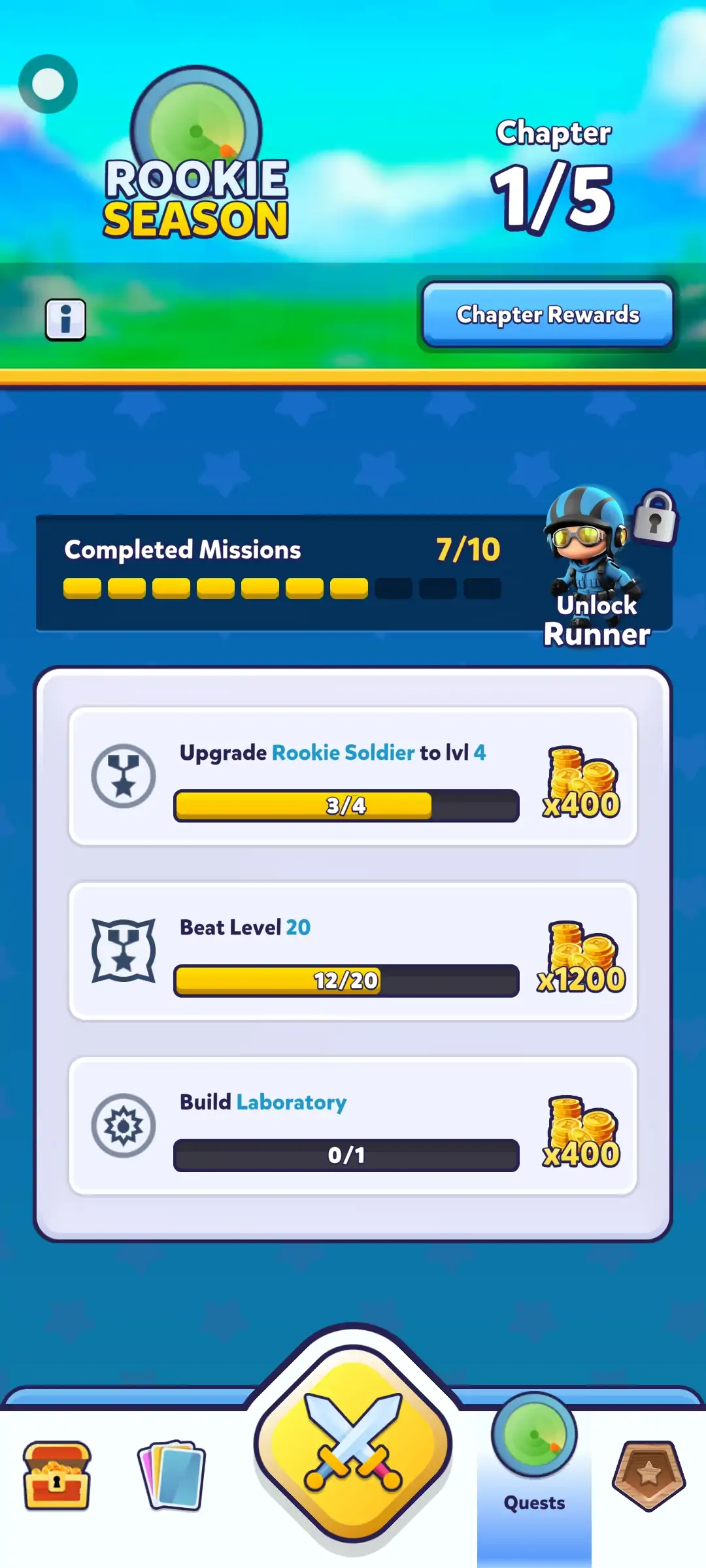
Task: Tap the info icon
Action: pyautogui.click(x=65, y=319)
